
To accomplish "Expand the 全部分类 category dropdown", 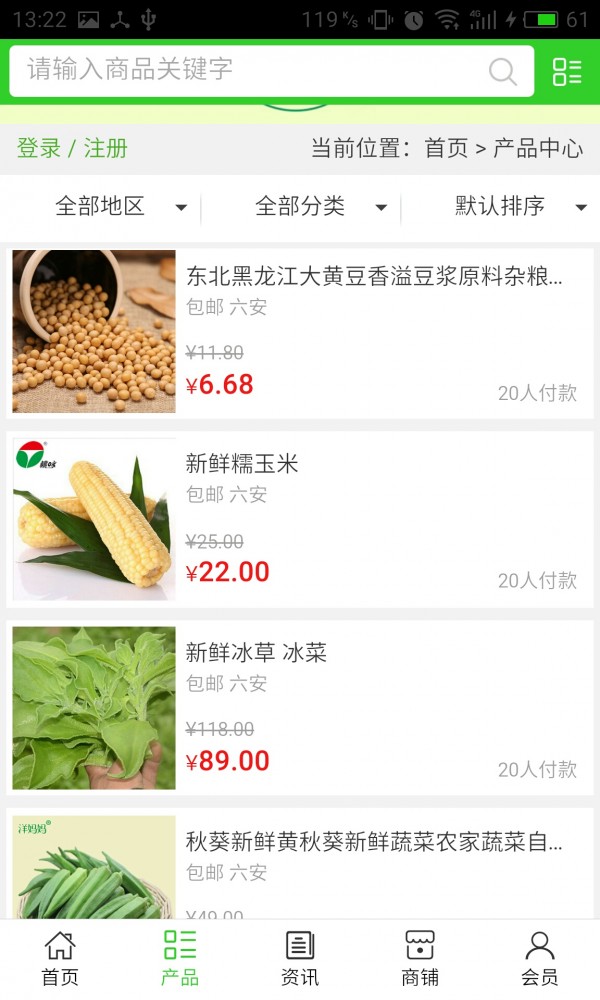I will click(320, 207).
